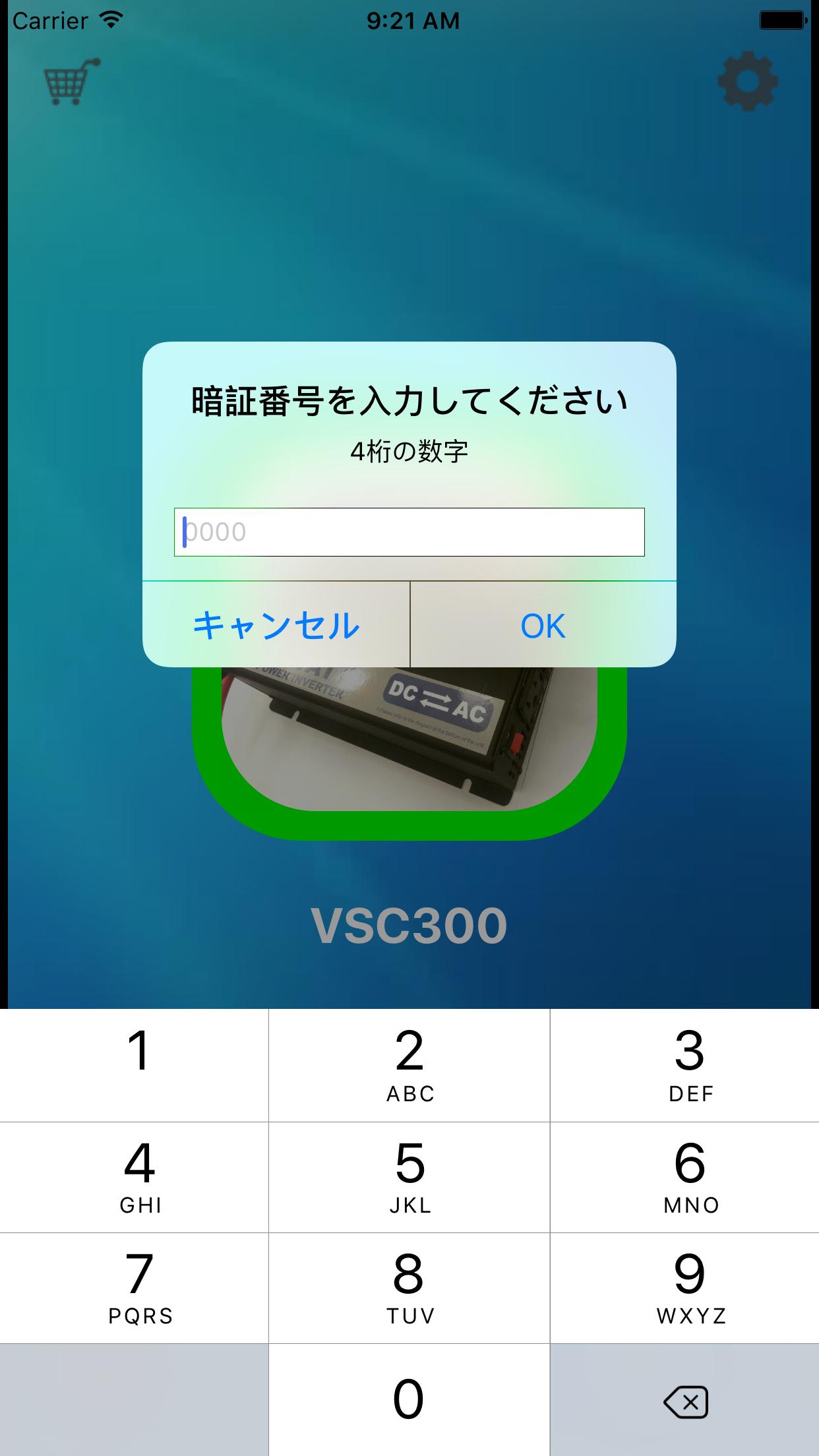Enter digit 8 on the keypad
The height and width of the screenshot is (1456, 819).
(x=409, y=1287)
